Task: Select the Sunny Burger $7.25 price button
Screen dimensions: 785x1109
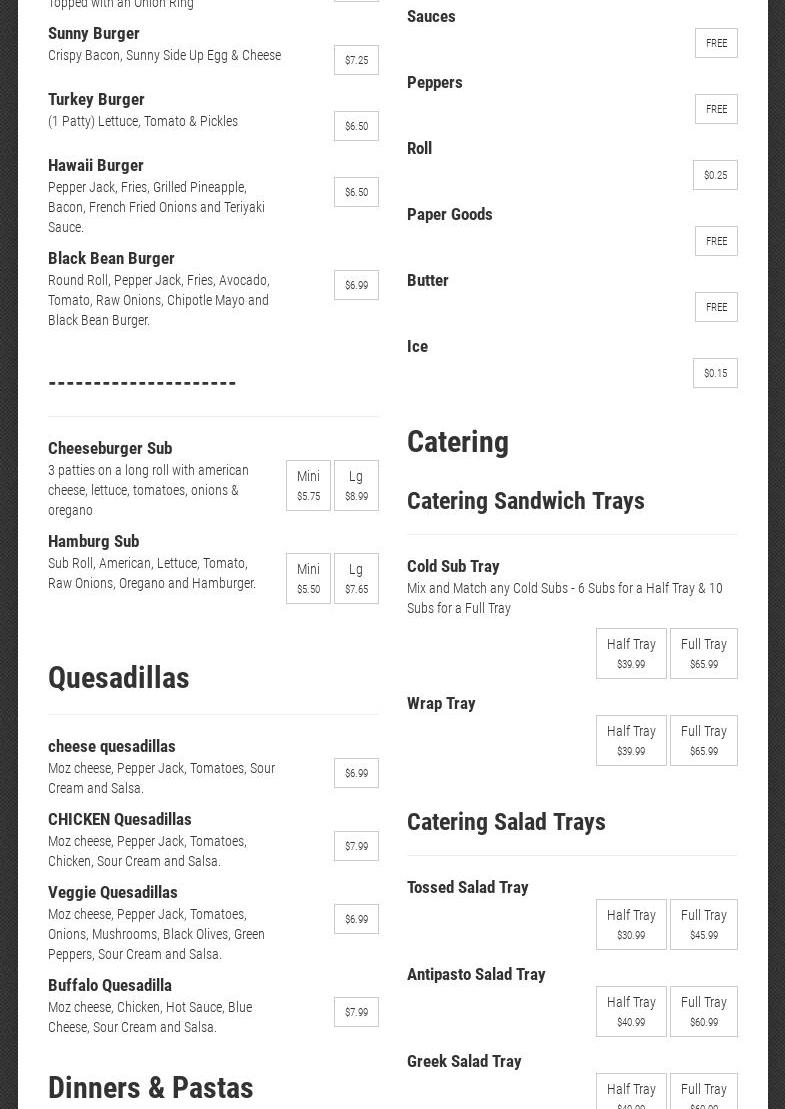Action: 356,60
